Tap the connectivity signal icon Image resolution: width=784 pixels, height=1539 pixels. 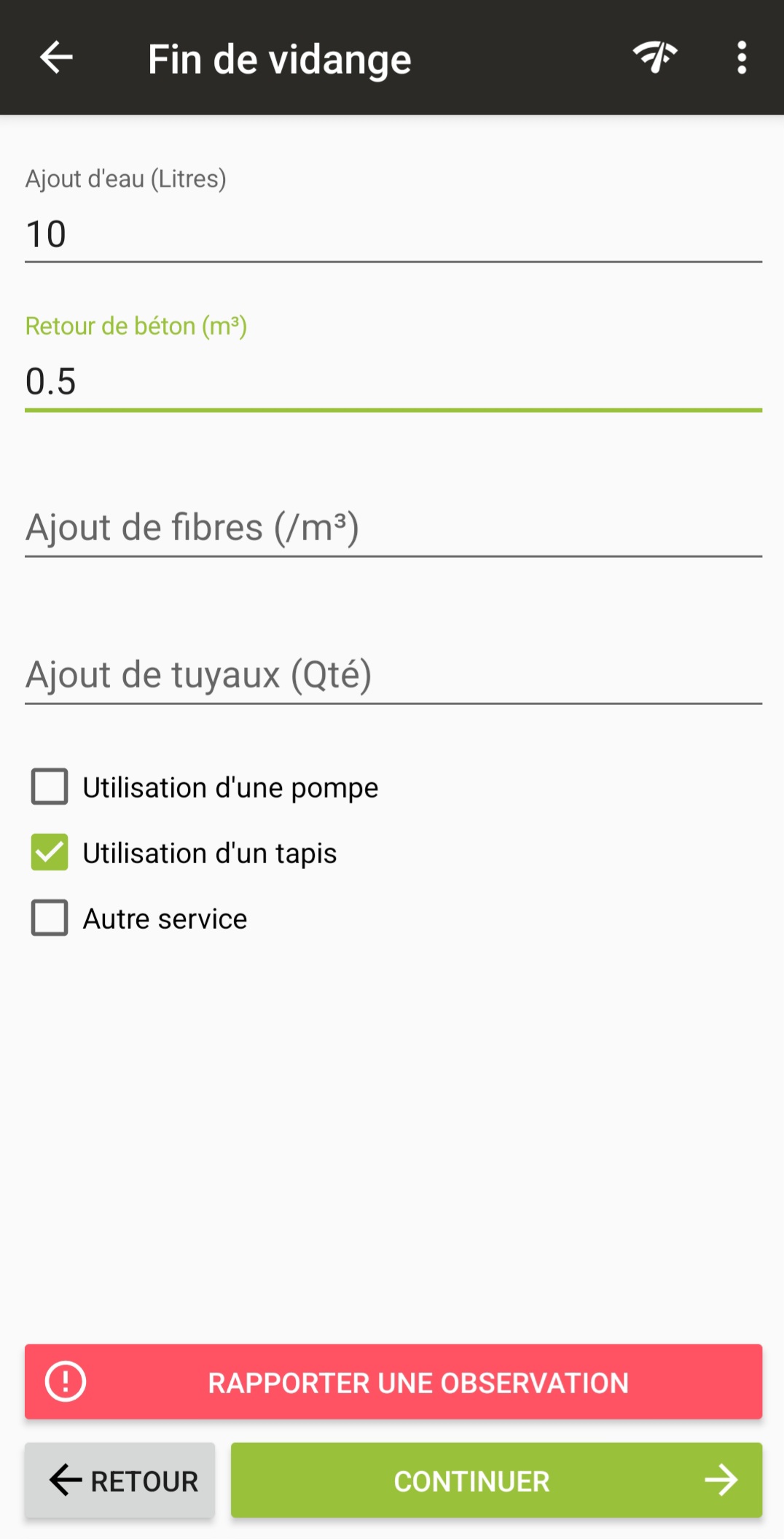pyautogui.click(x=654, y=58)
